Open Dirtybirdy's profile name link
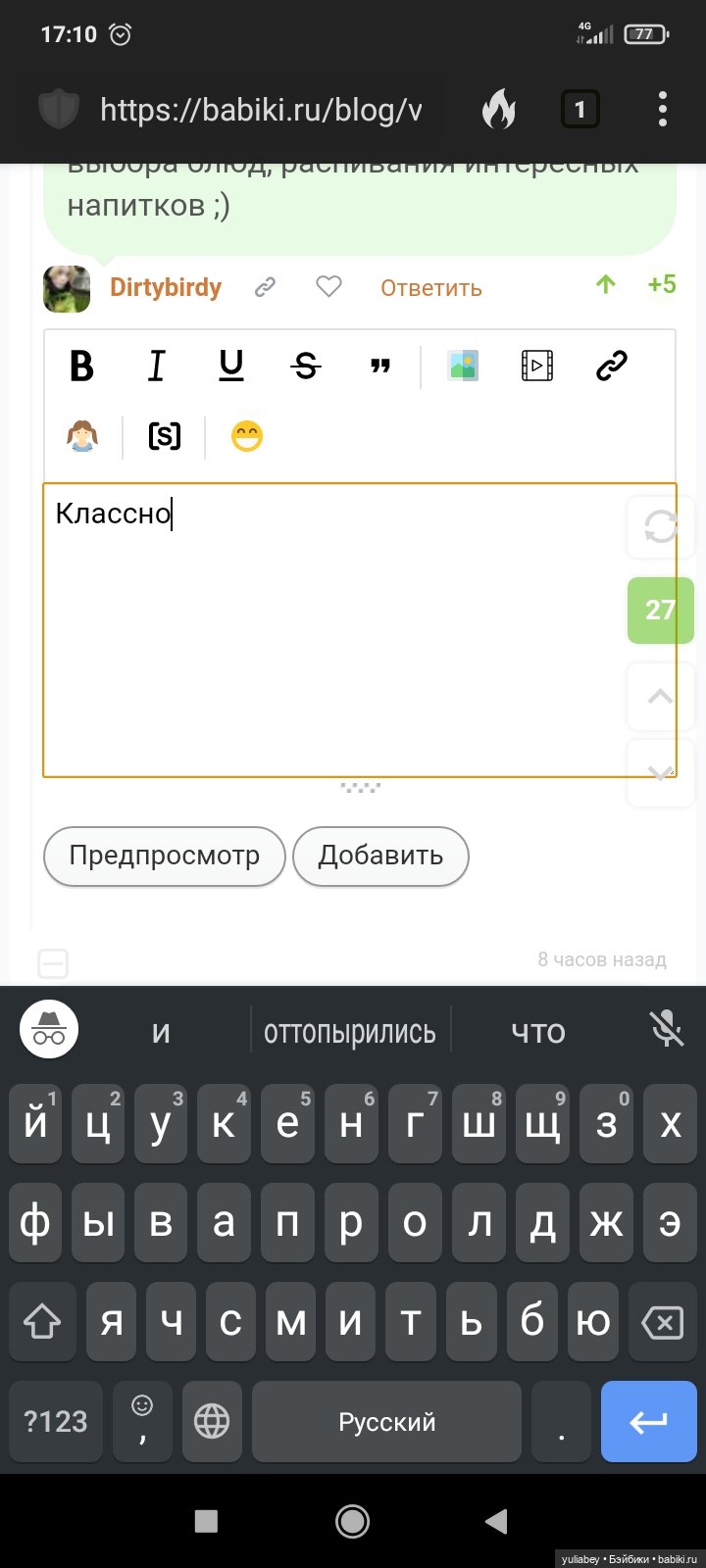Screen dimensions: 706x1568 (x=166, y=287)
